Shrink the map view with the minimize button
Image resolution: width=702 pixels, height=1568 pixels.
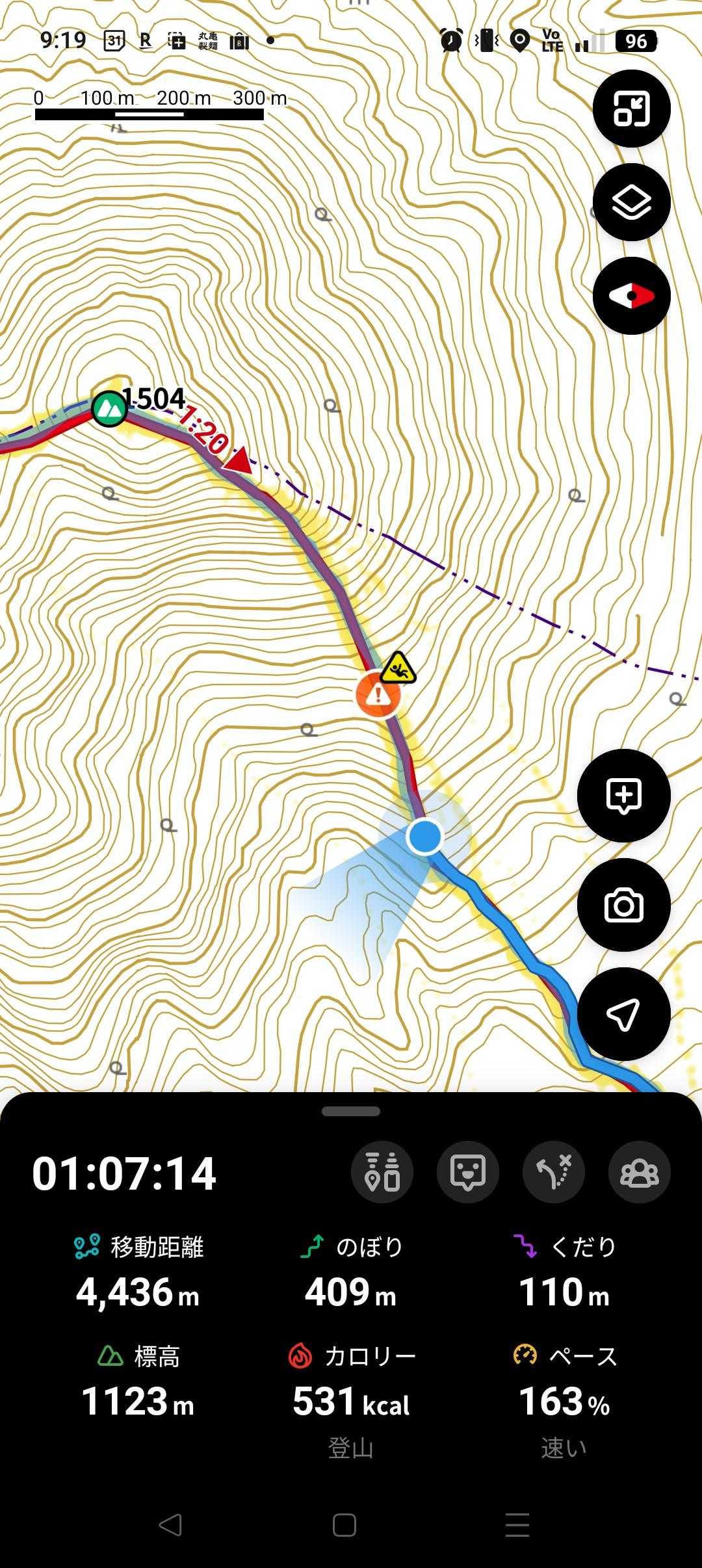pos(631,109)
